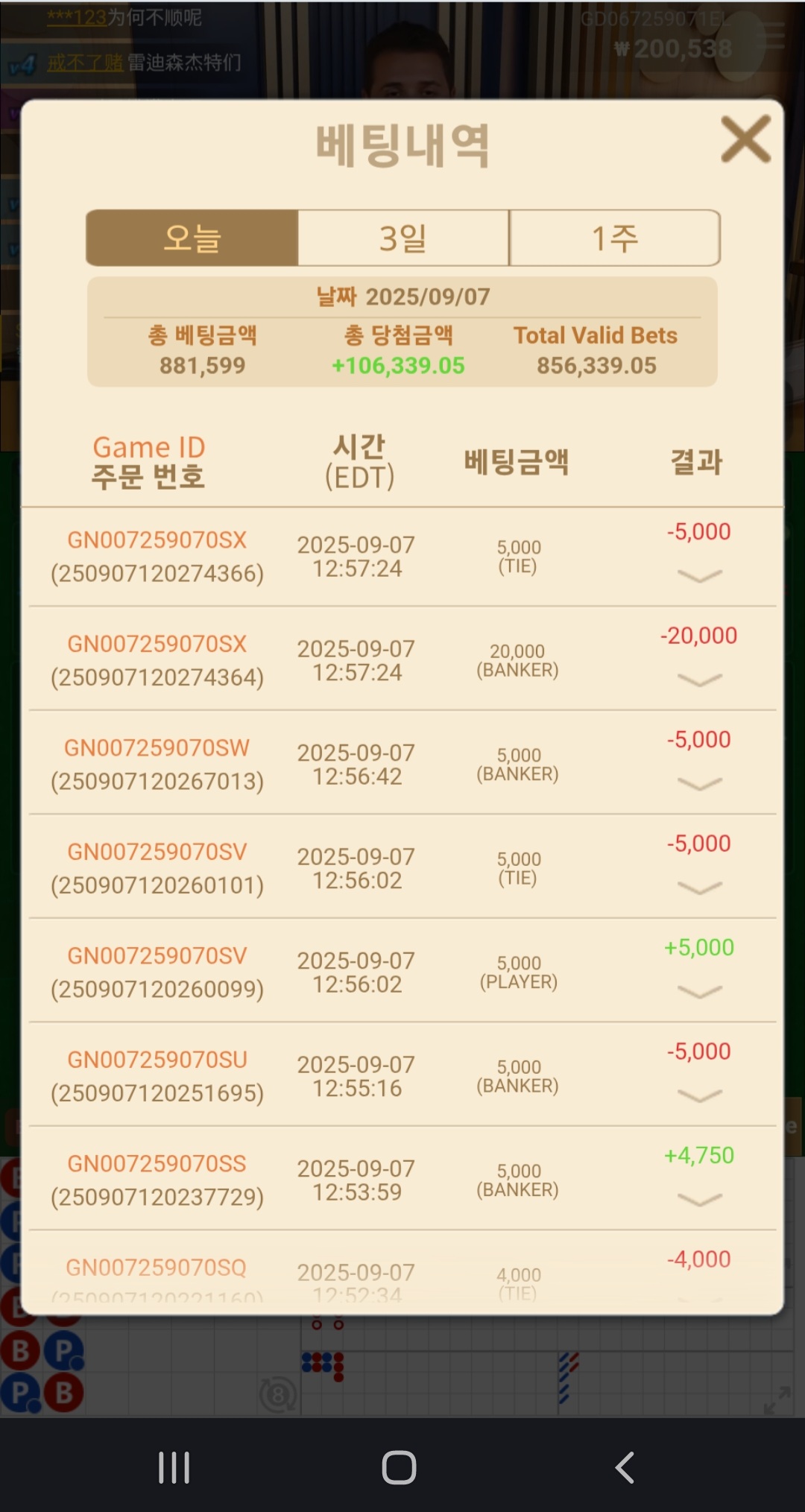Switch to the 1주 tab
Viewport: 805px width, 1512px height.
(615, 238)
